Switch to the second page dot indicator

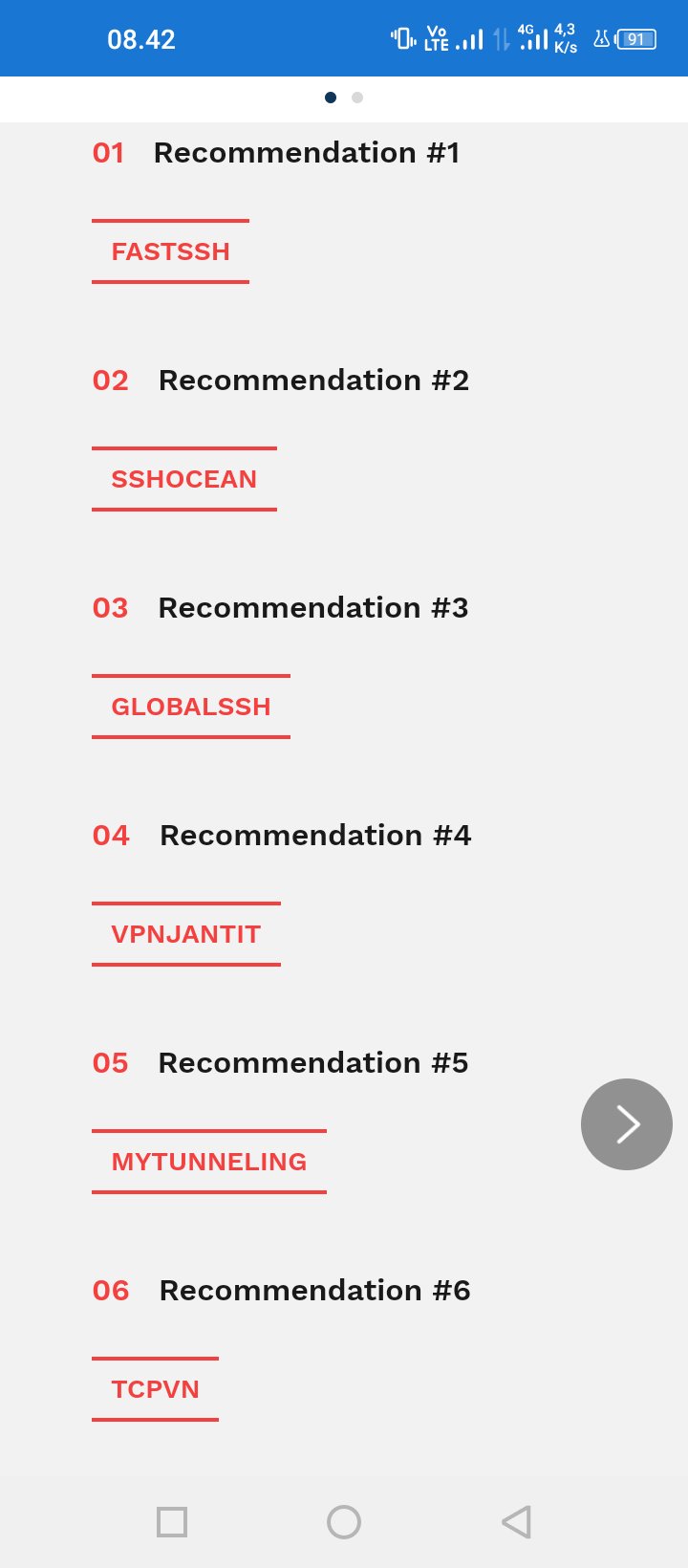[357, 97]
